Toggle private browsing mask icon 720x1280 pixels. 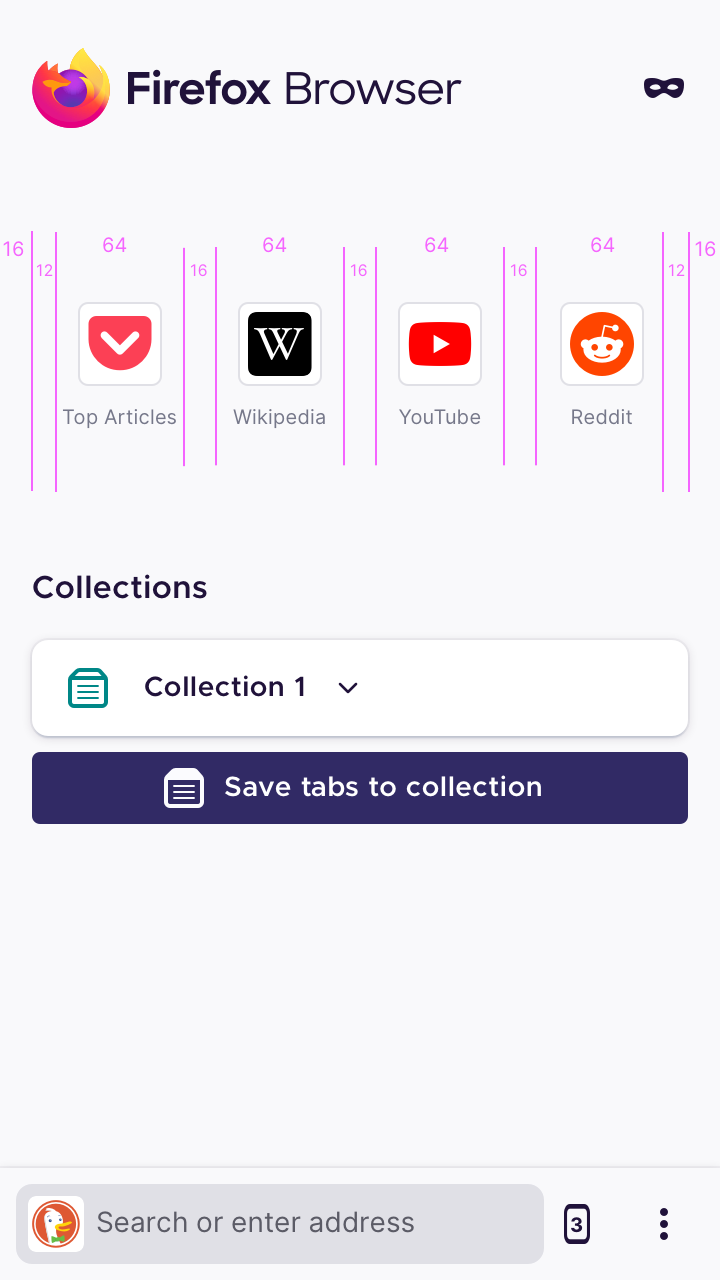pyautogui.click(x=664, y=88)
